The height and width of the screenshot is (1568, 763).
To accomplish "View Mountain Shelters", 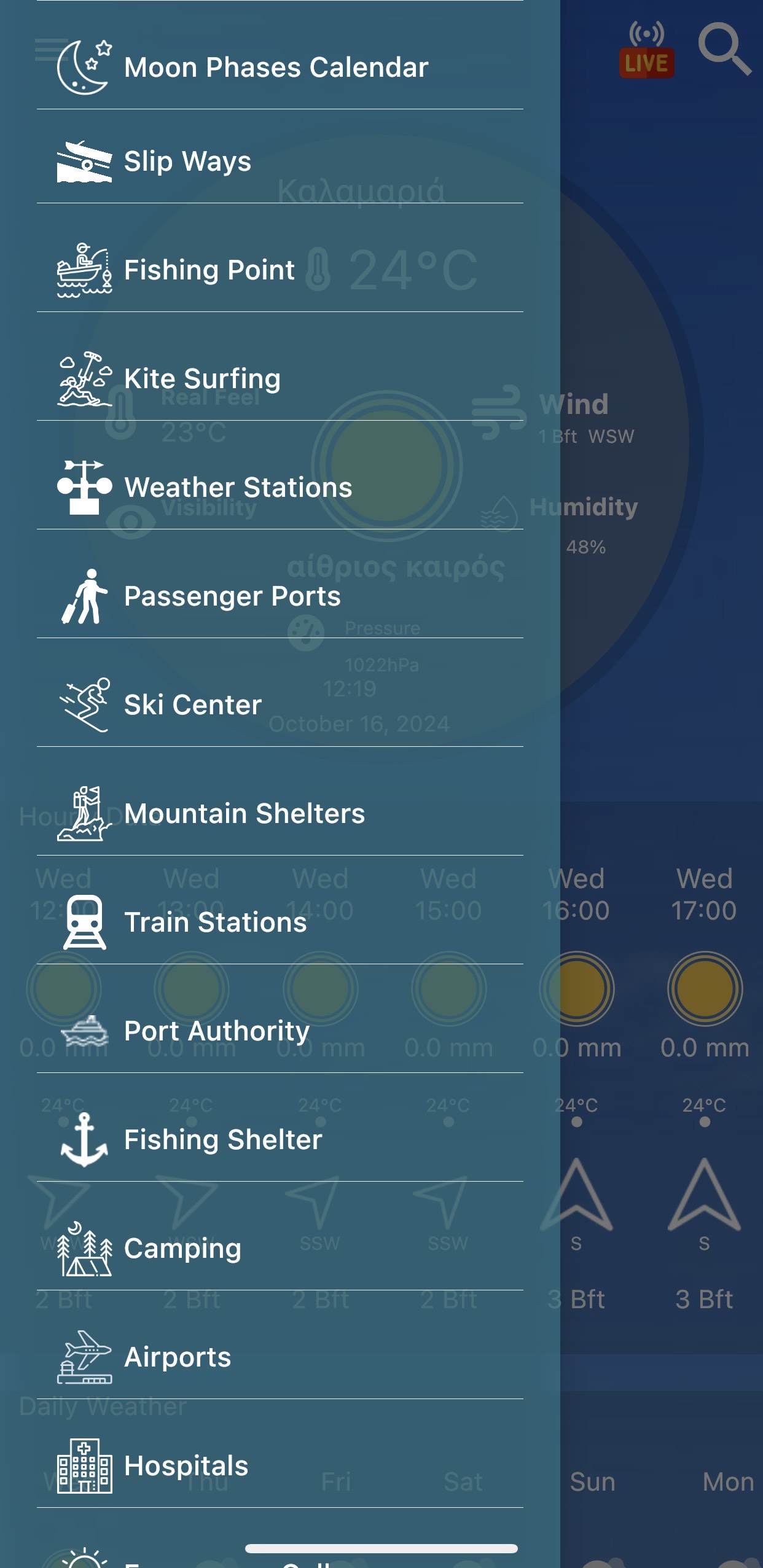I will pos(245,814).
